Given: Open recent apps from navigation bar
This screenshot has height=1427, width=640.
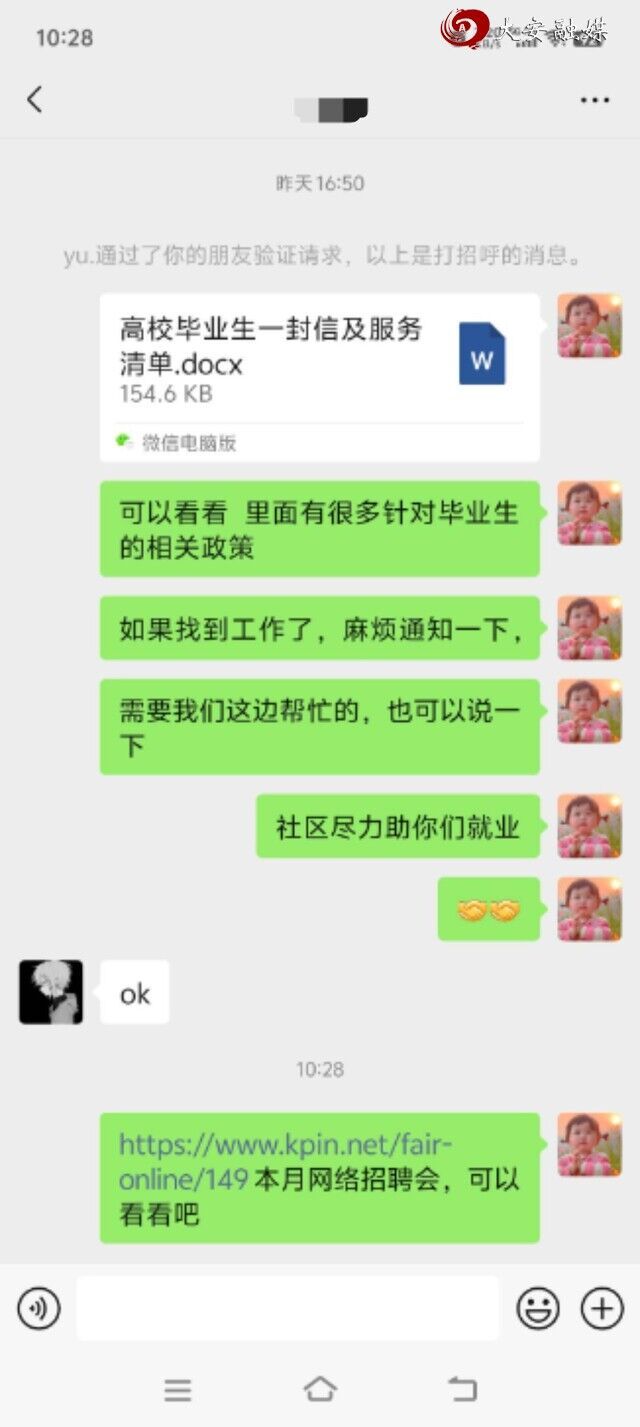Looking at the screenshot, I should [178, 1389].
